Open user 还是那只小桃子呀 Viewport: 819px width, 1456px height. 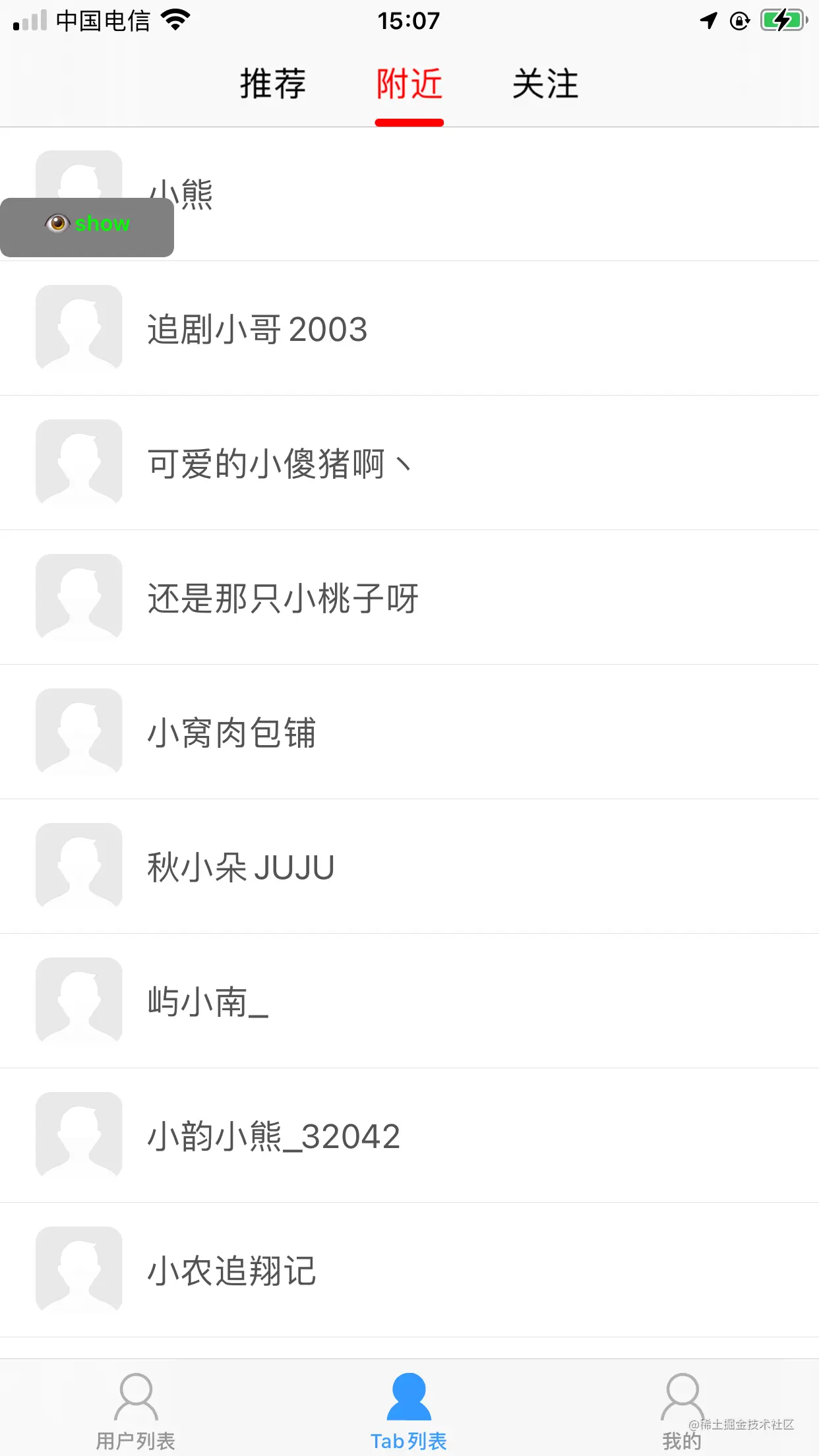pyautogui.click(x=409, y=597)
